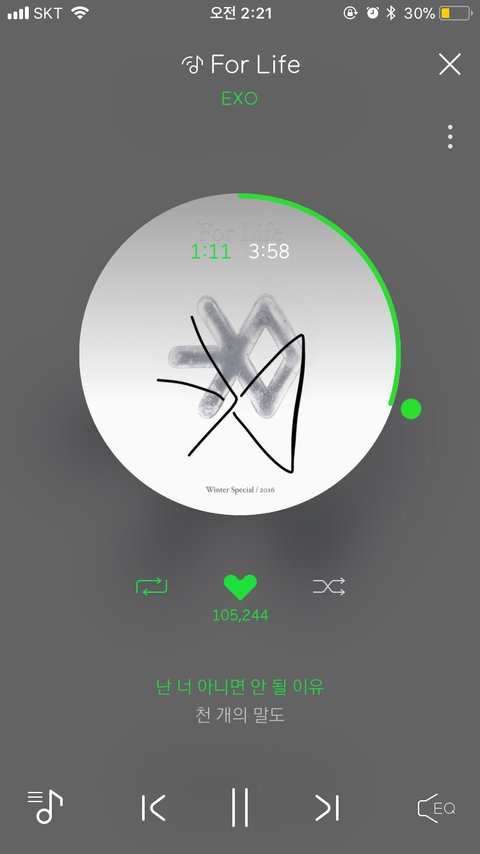Skip back to the previous track
The width and height of the screenshot is (480, 854).
click(x=153, y=807)
